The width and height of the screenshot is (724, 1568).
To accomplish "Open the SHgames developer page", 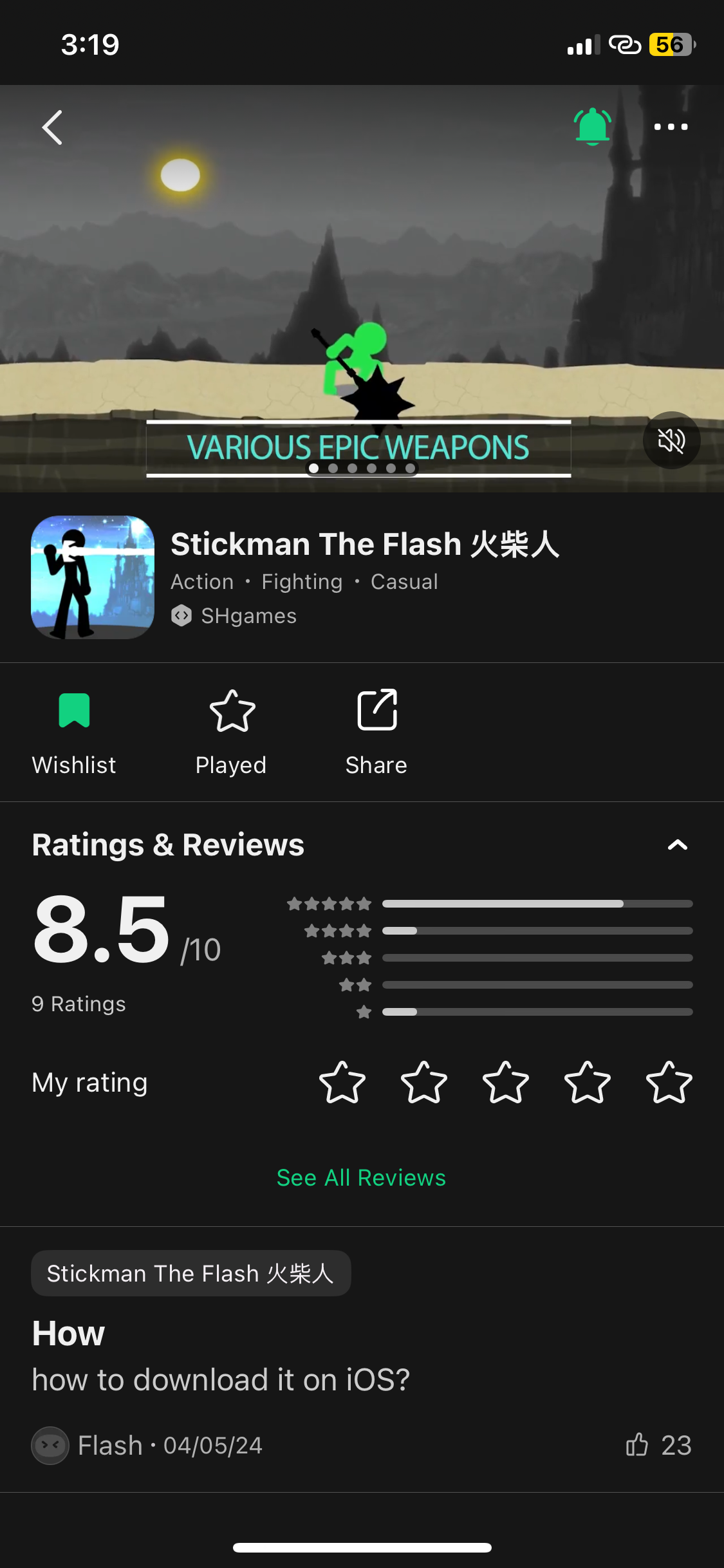I will pos(248,616).
